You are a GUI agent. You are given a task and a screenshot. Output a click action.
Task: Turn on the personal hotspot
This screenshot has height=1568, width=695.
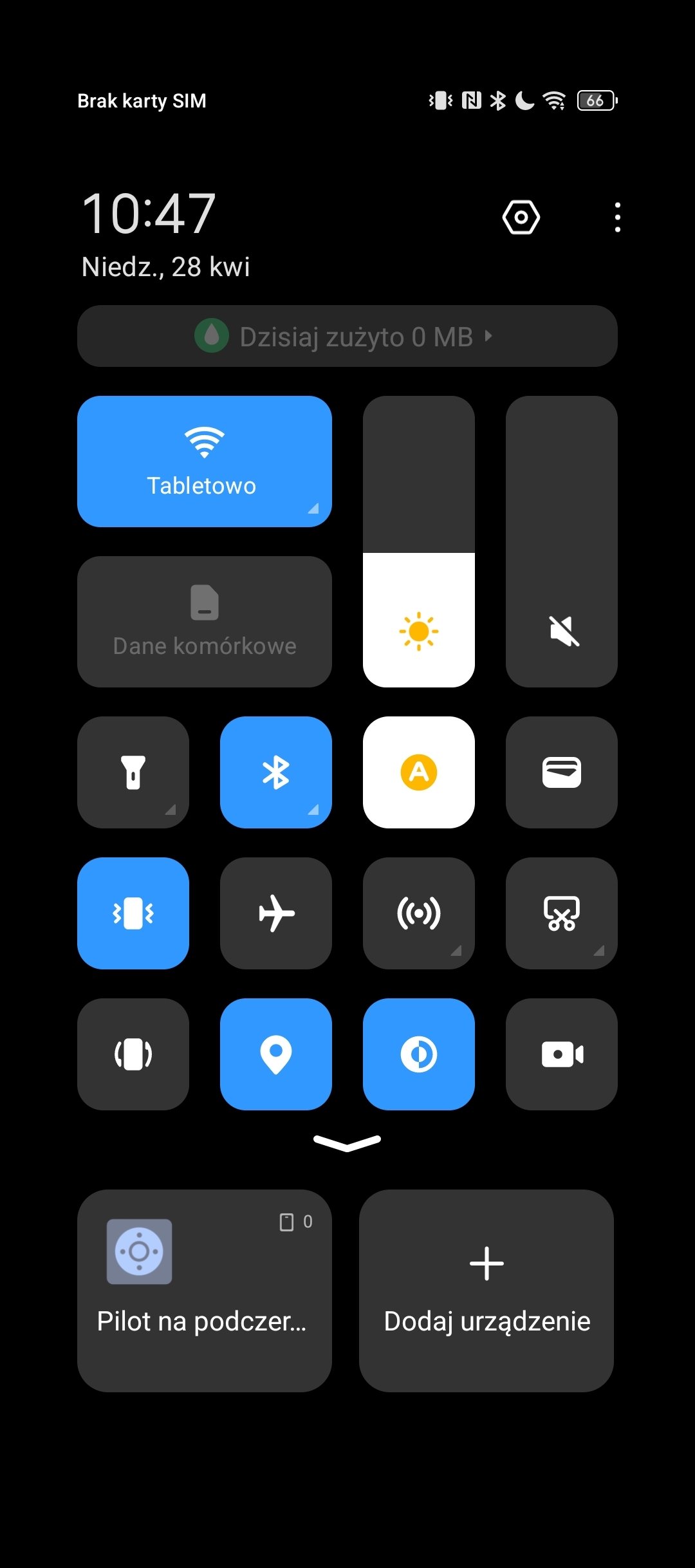coord(419,913)
